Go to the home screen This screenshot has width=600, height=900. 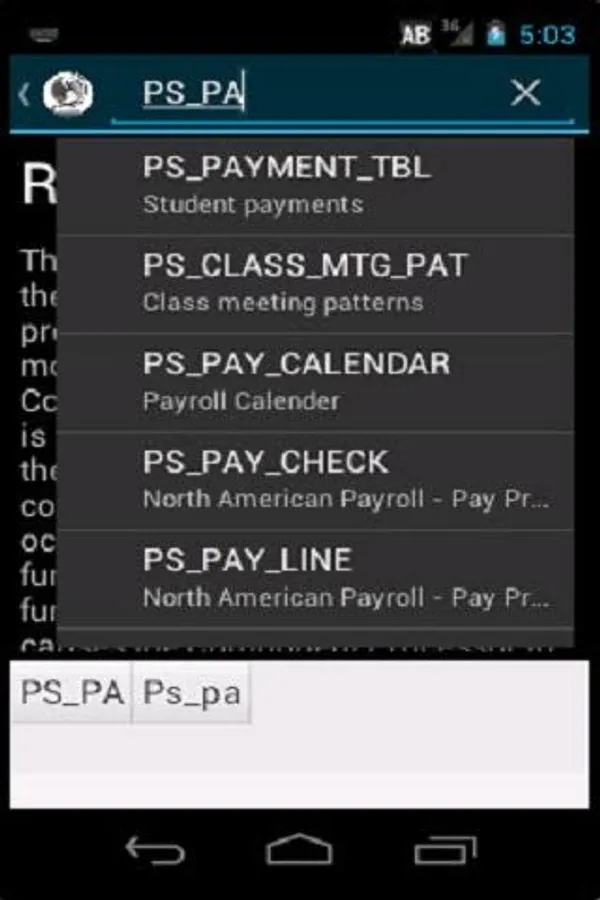tap(299, 851)
